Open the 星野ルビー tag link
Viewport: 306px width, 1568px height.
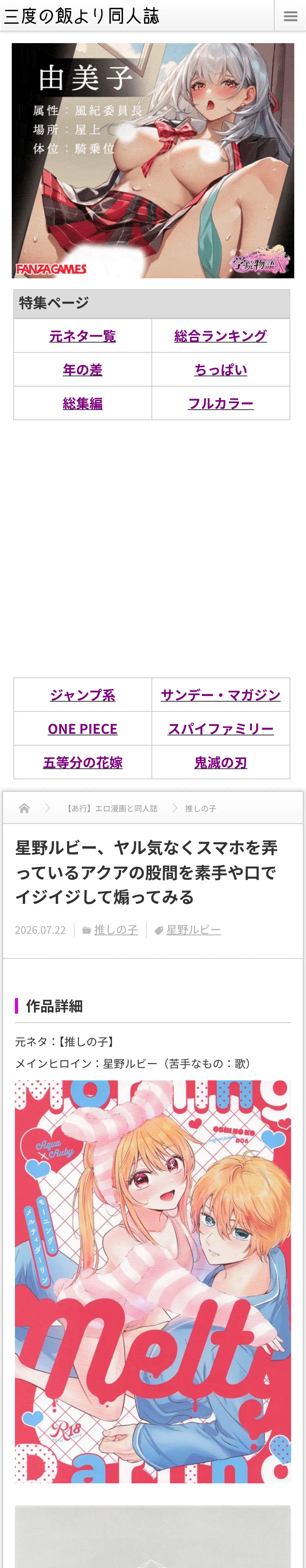point(193,930)
